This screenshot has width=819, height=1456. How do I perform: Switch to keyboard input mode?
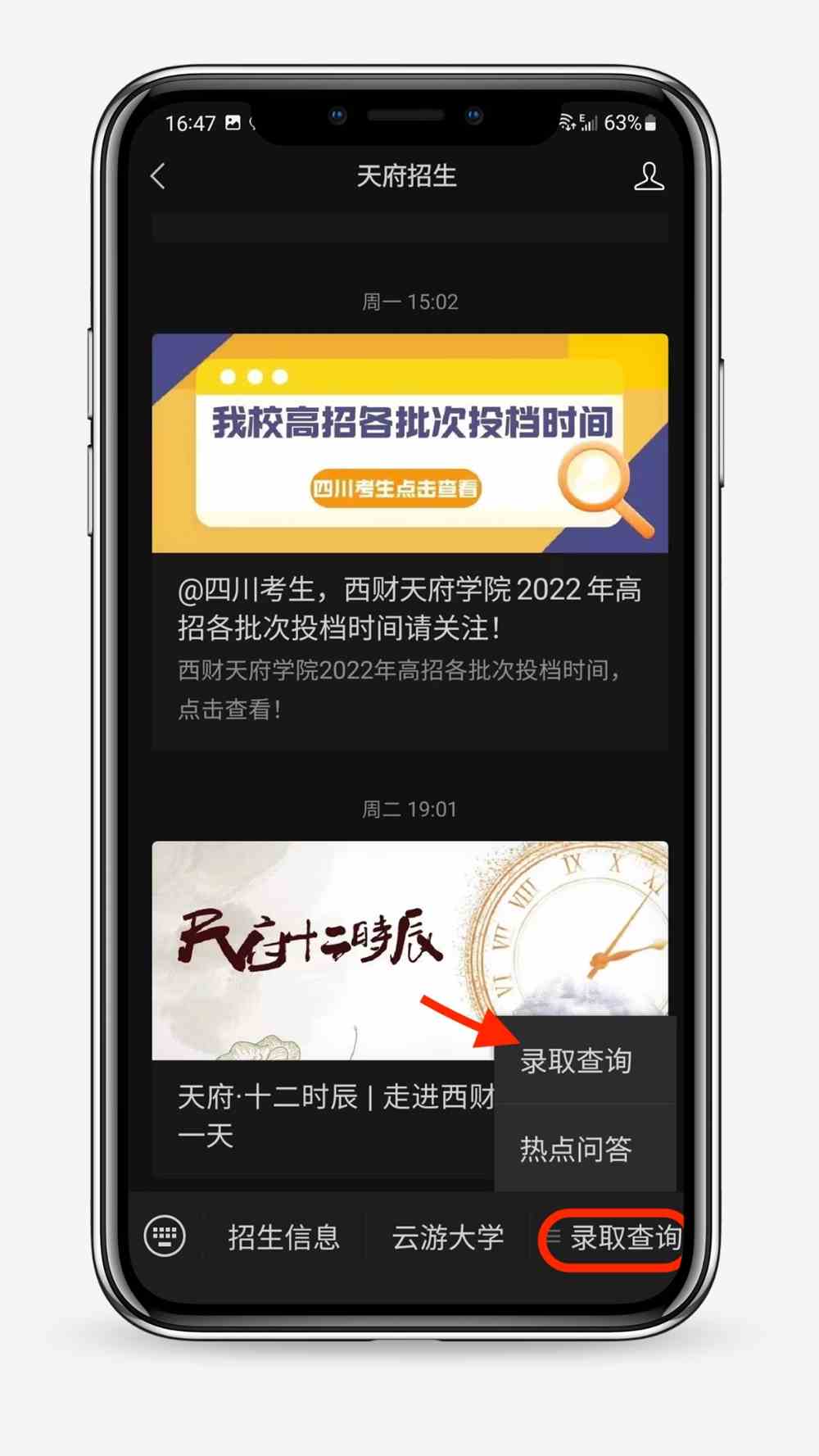coord(165,1236)
